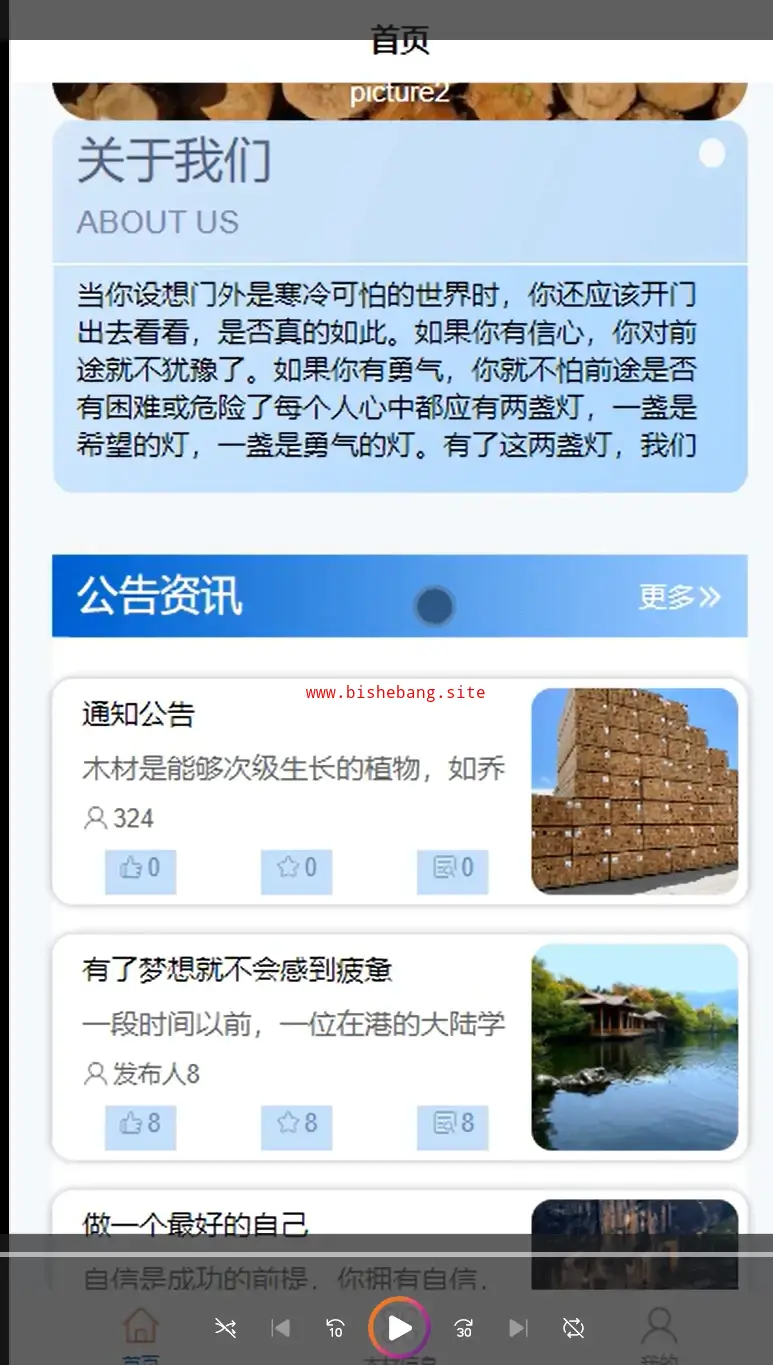The width and height of the screenshot is (773, 1365).
Task: Switch to the 我的 profile tab
Action: [x=659, y=1332]
